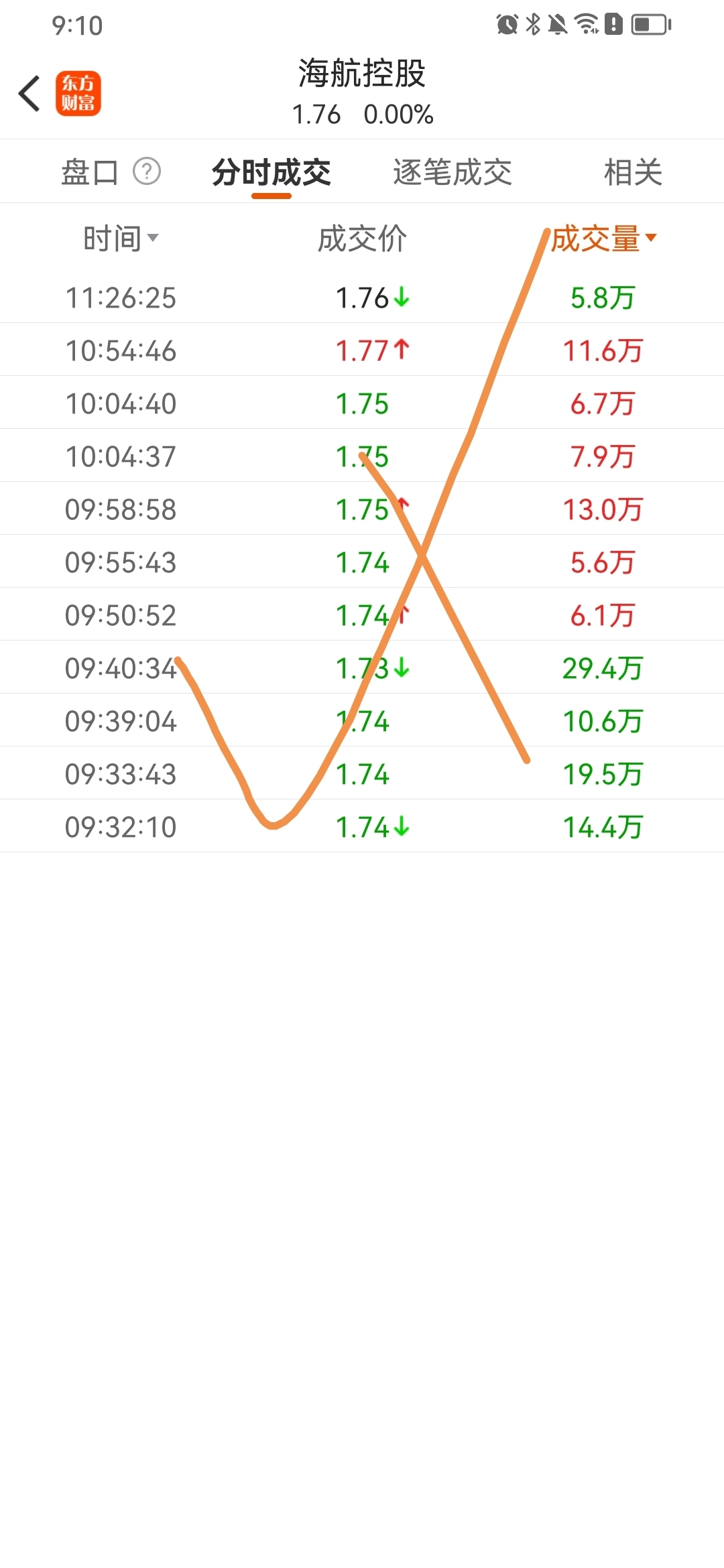Viewport: 724px width, 1568px height.
Task: Switch to the 盘口 tab
Action: [x=89, y=172]
